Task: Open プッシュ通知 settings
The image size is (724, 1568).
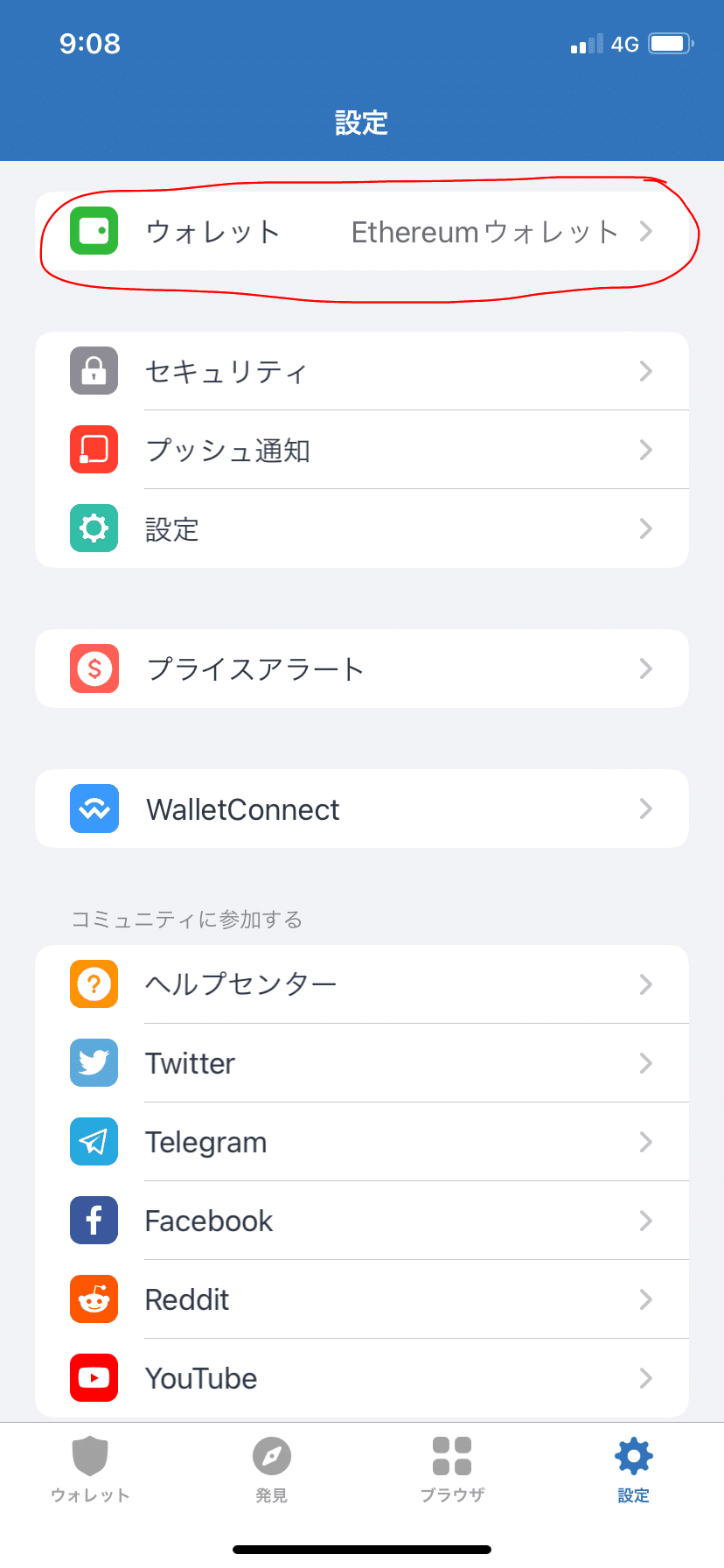Action: pyautogui.click(x=362, y=450)
